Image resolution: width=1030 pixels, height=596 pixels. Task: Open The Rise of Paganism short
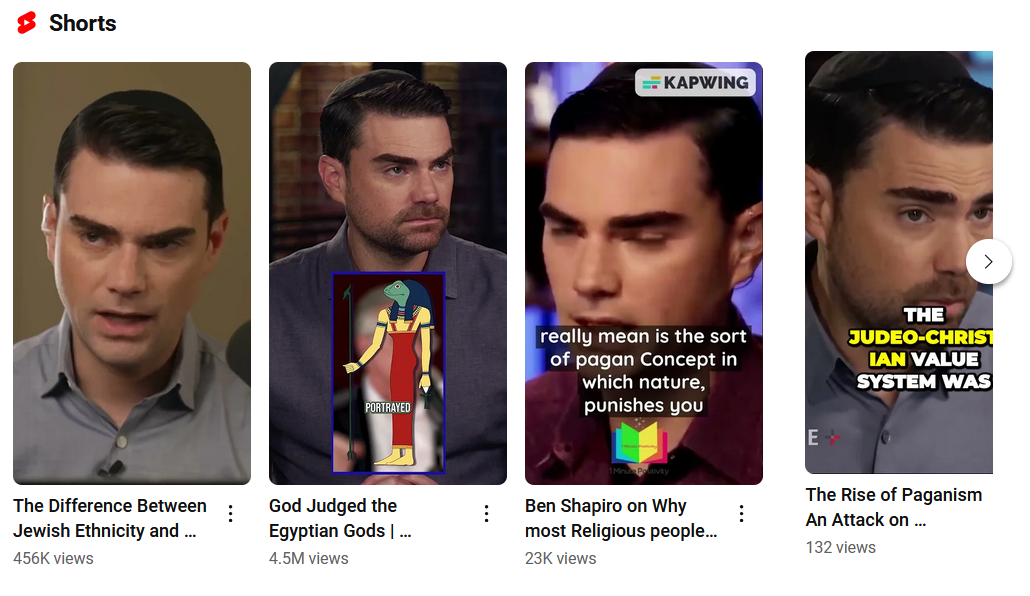898,262
